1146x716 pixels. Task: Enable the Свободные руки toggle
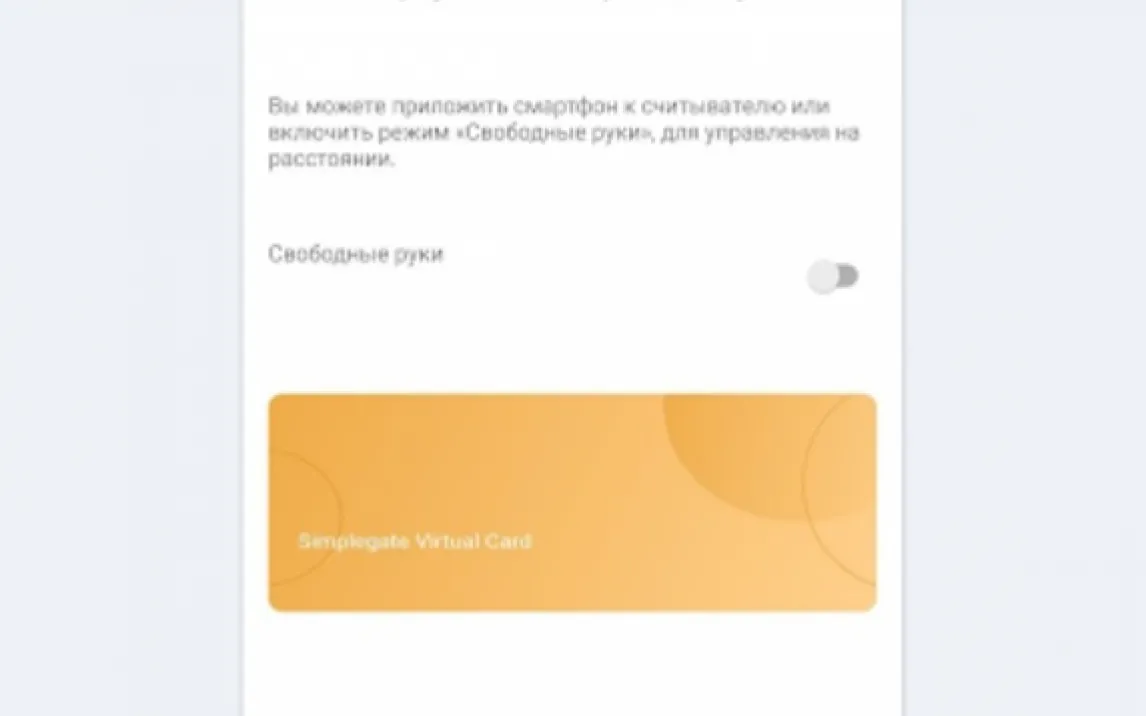pyautogui.click(x=832, y=276)
